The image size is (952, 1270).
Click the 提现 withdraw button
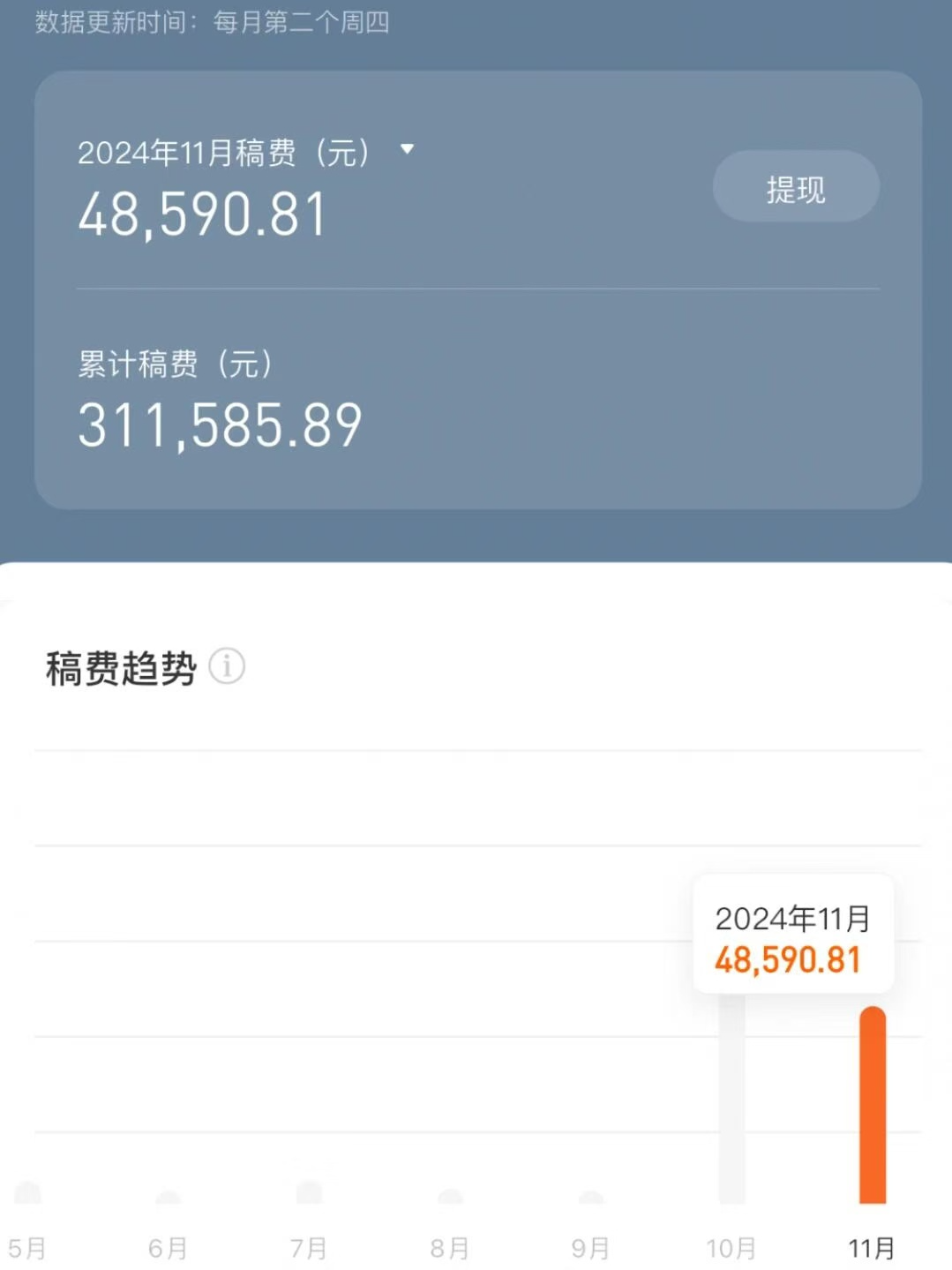point(795,186)
